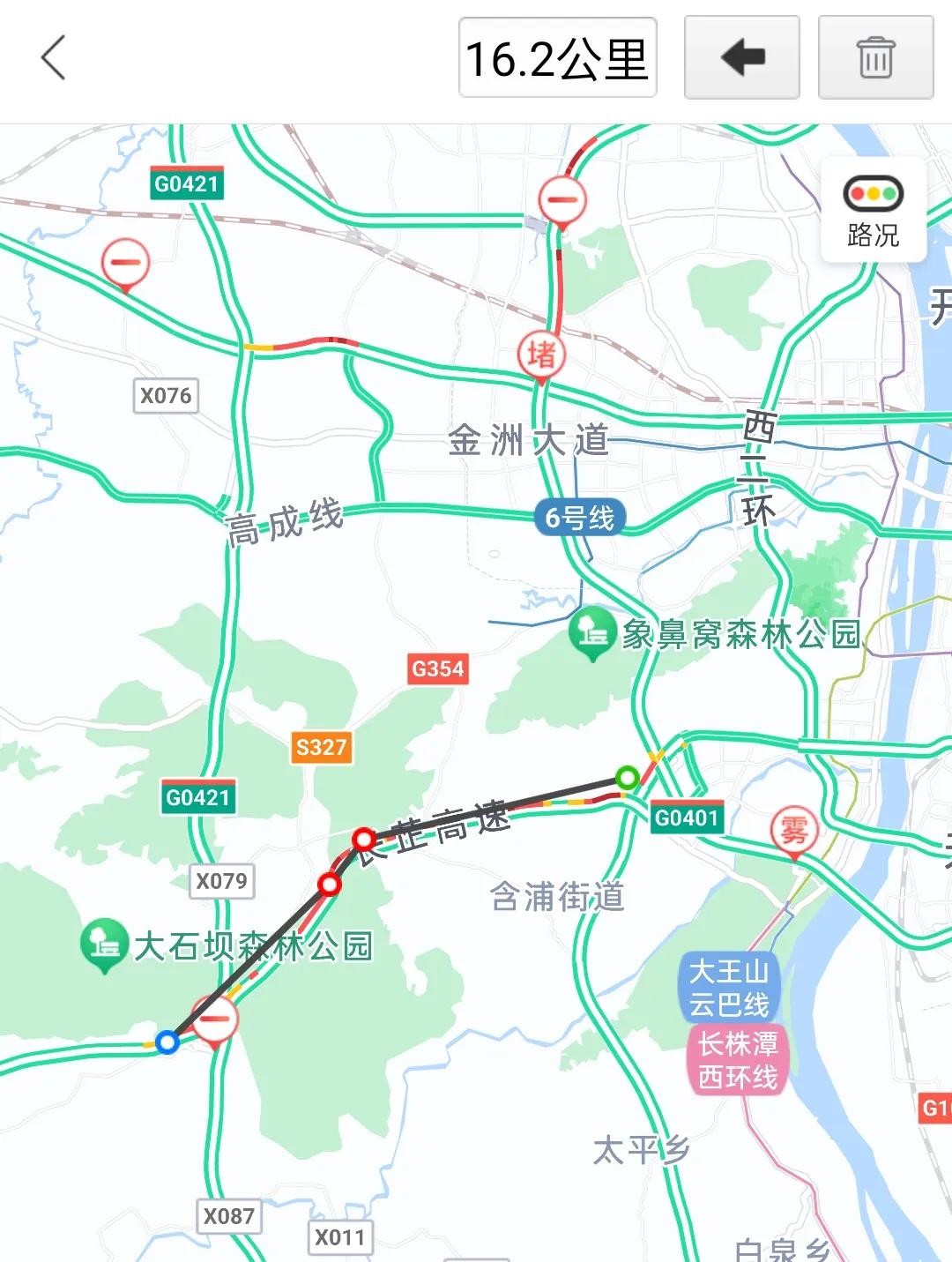
Task: Undo the last measurement point
Action: [x=741, y=58]
